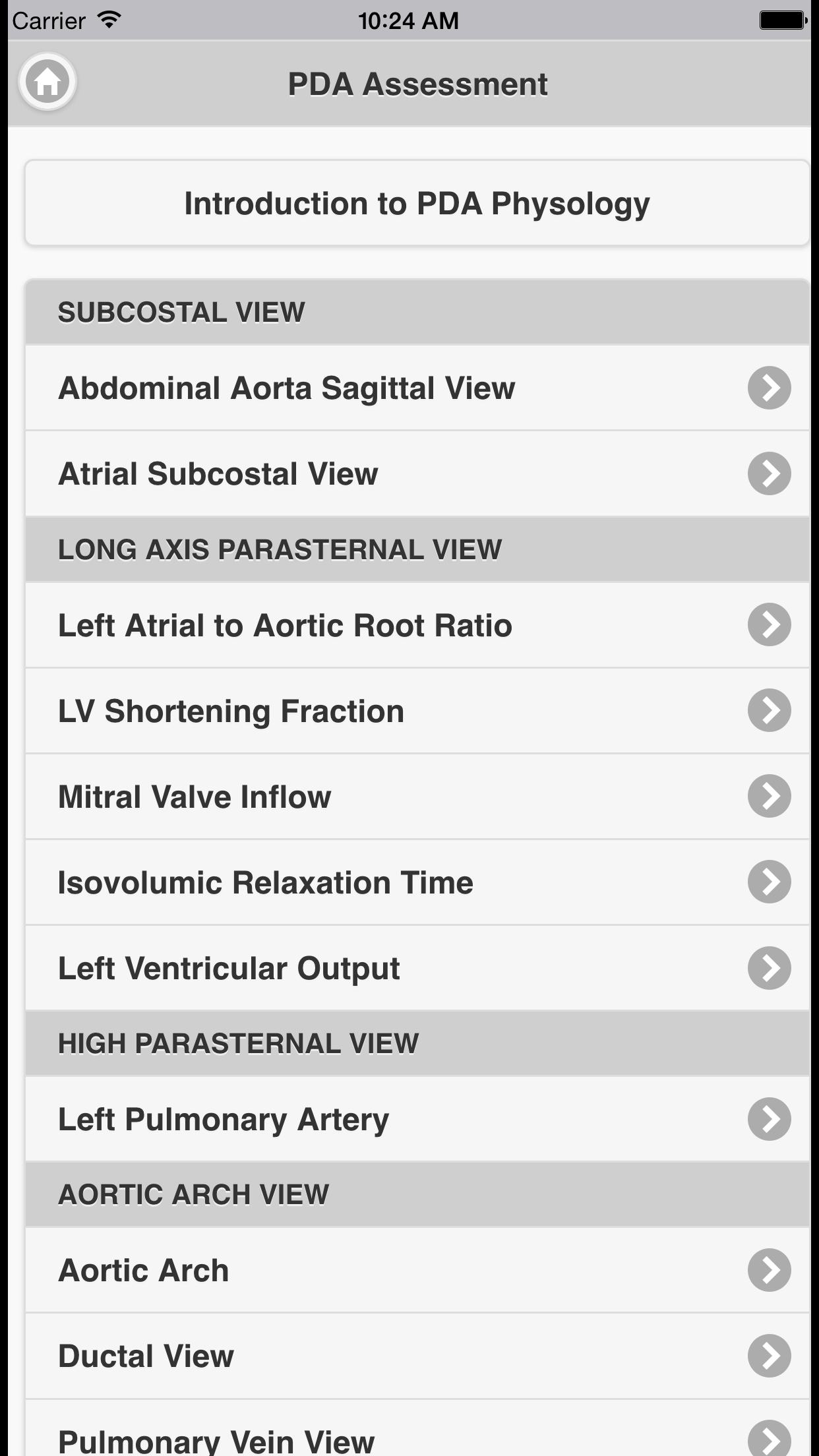Open the Aortic Arch row
The width and height of the screenshot is (819, 1456).
coord(417,1270)
